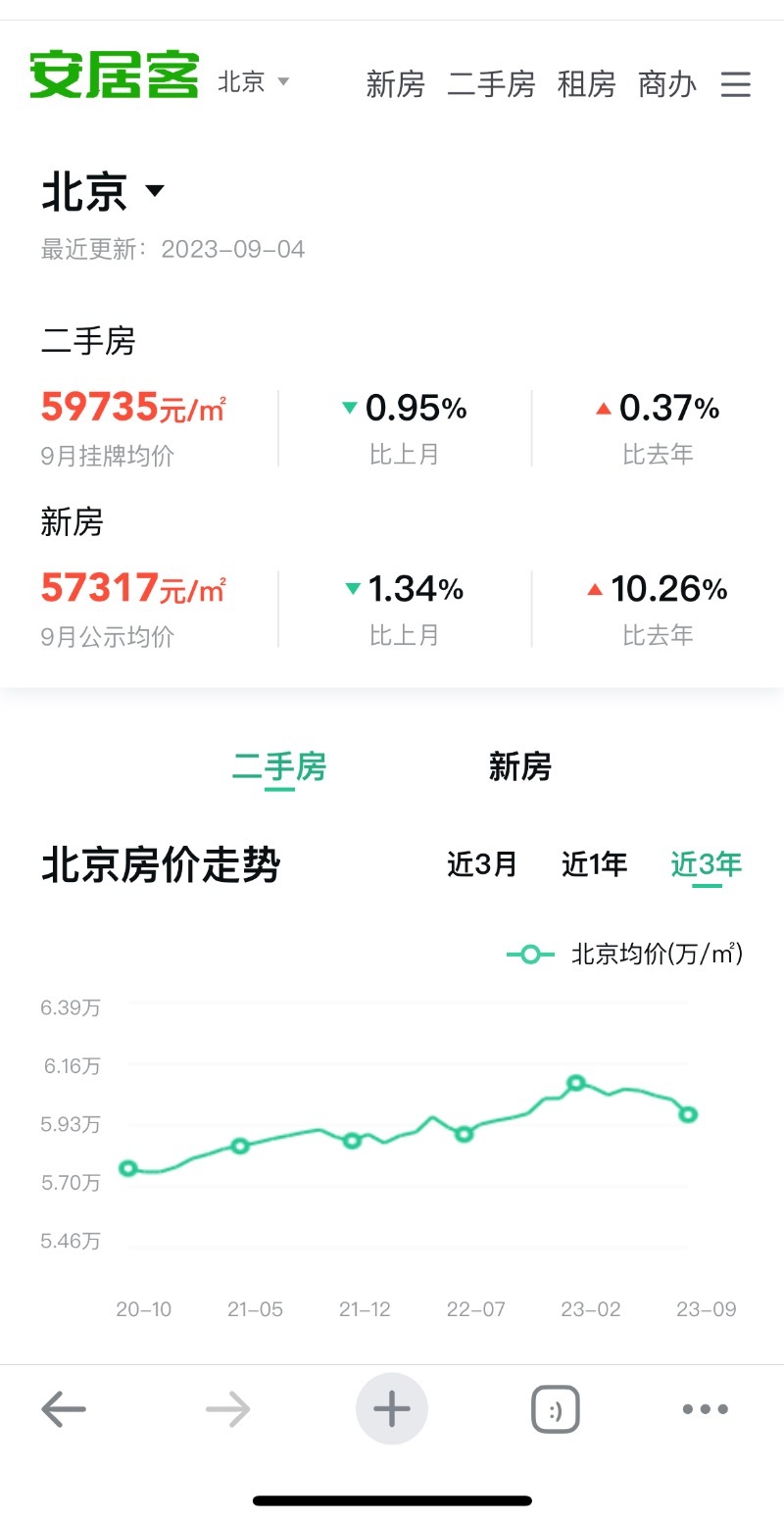The image size is (784, 1521).
Task: Open the 二手房 header link
Action: (x=491, y=84)
